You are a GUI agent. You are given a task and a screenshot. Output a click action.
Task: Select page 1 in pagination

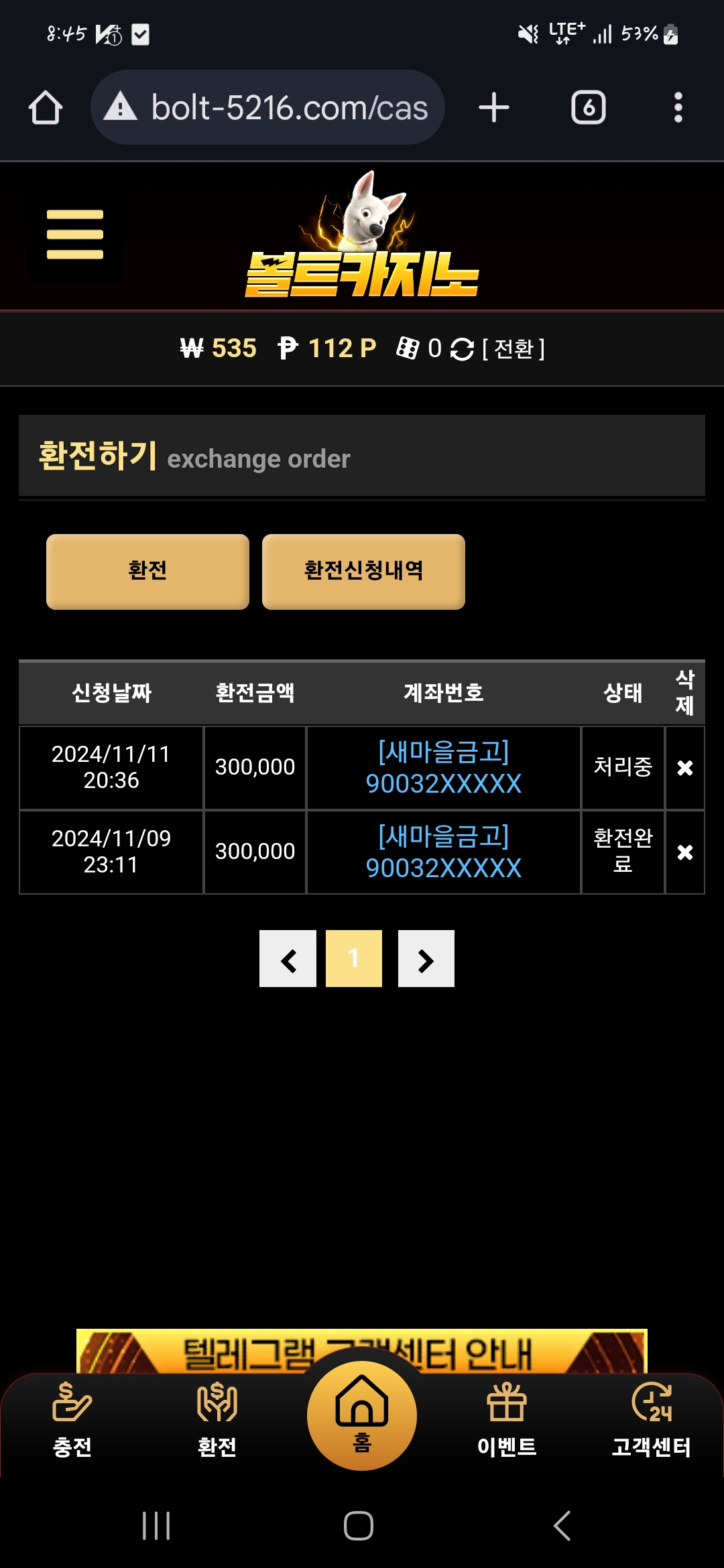tap(354, 959)
